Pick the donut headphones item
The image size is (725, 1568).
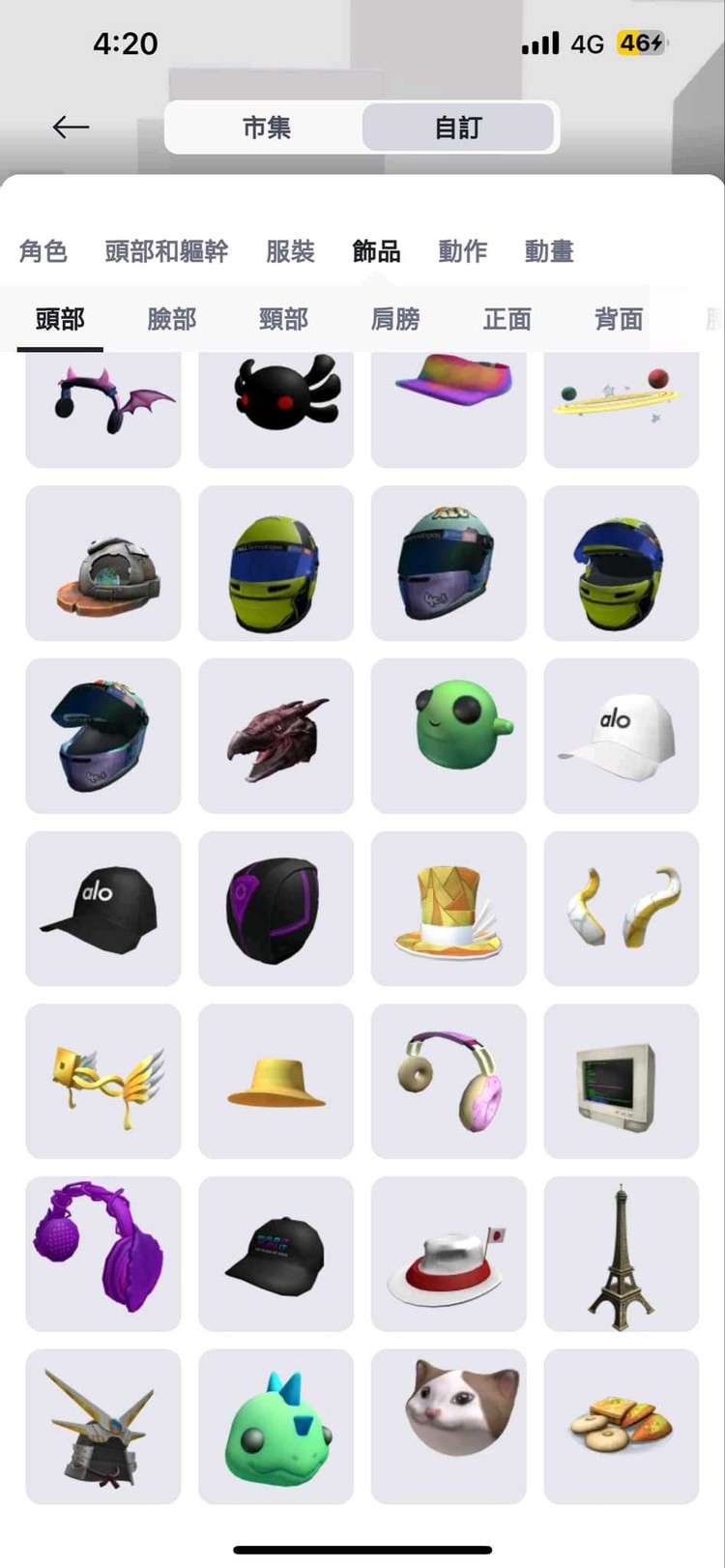pyautogui.click(x=449, y=1081)
